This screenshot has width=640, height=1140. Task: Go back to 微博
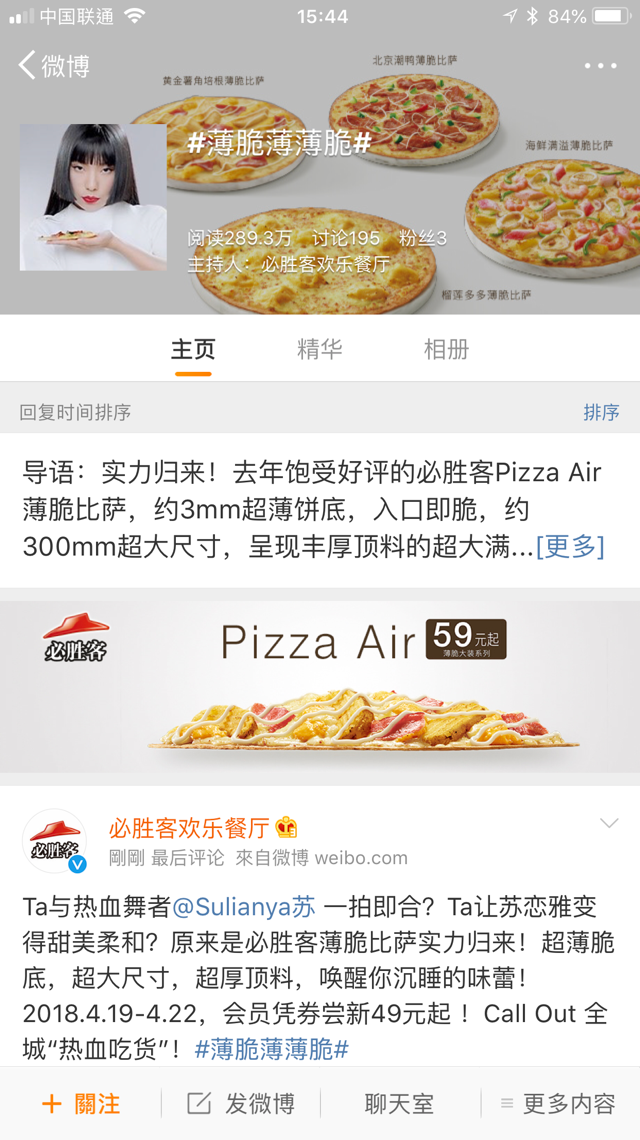(54, 66)
